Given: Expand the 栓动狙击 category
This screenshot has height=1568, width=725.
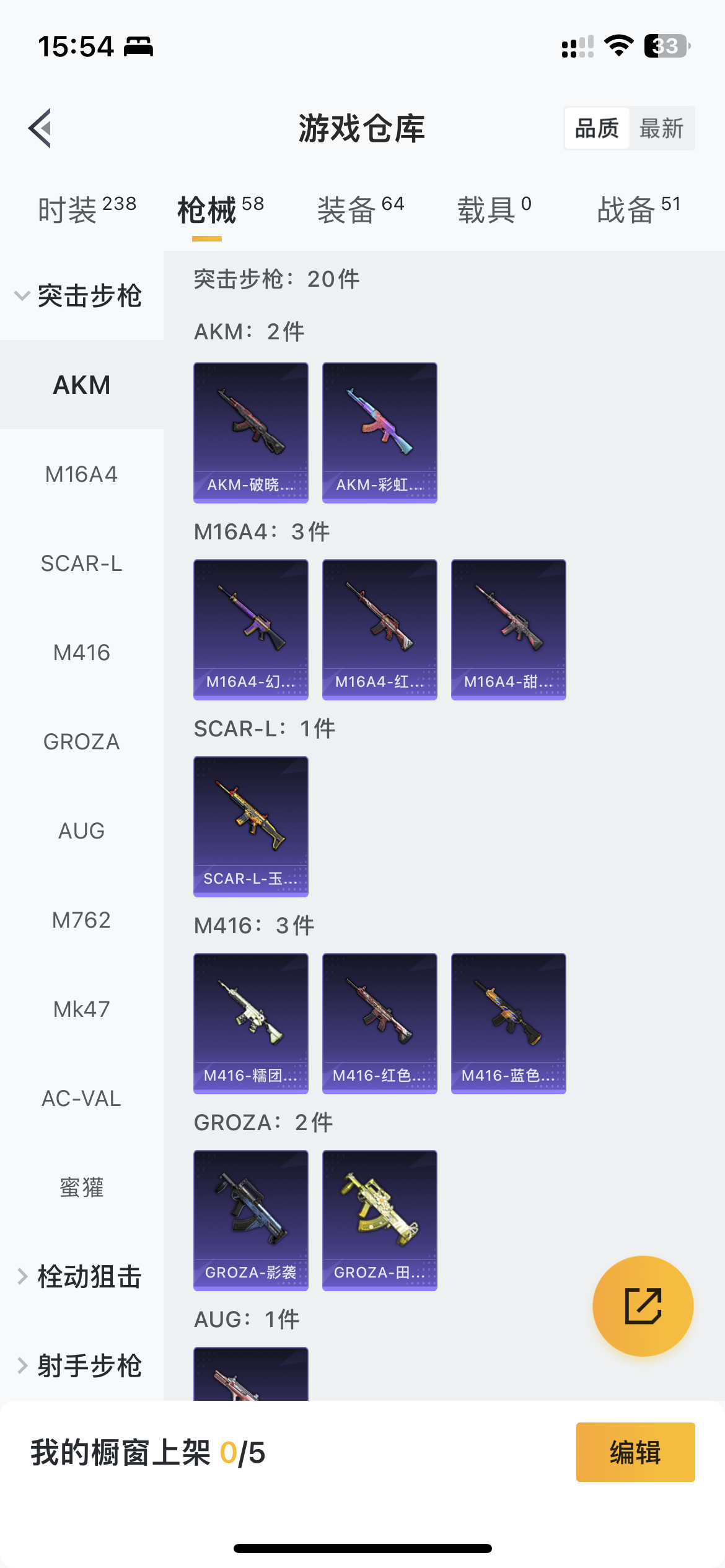Looking at the screenshot, I should click(x=81, y=1277).
